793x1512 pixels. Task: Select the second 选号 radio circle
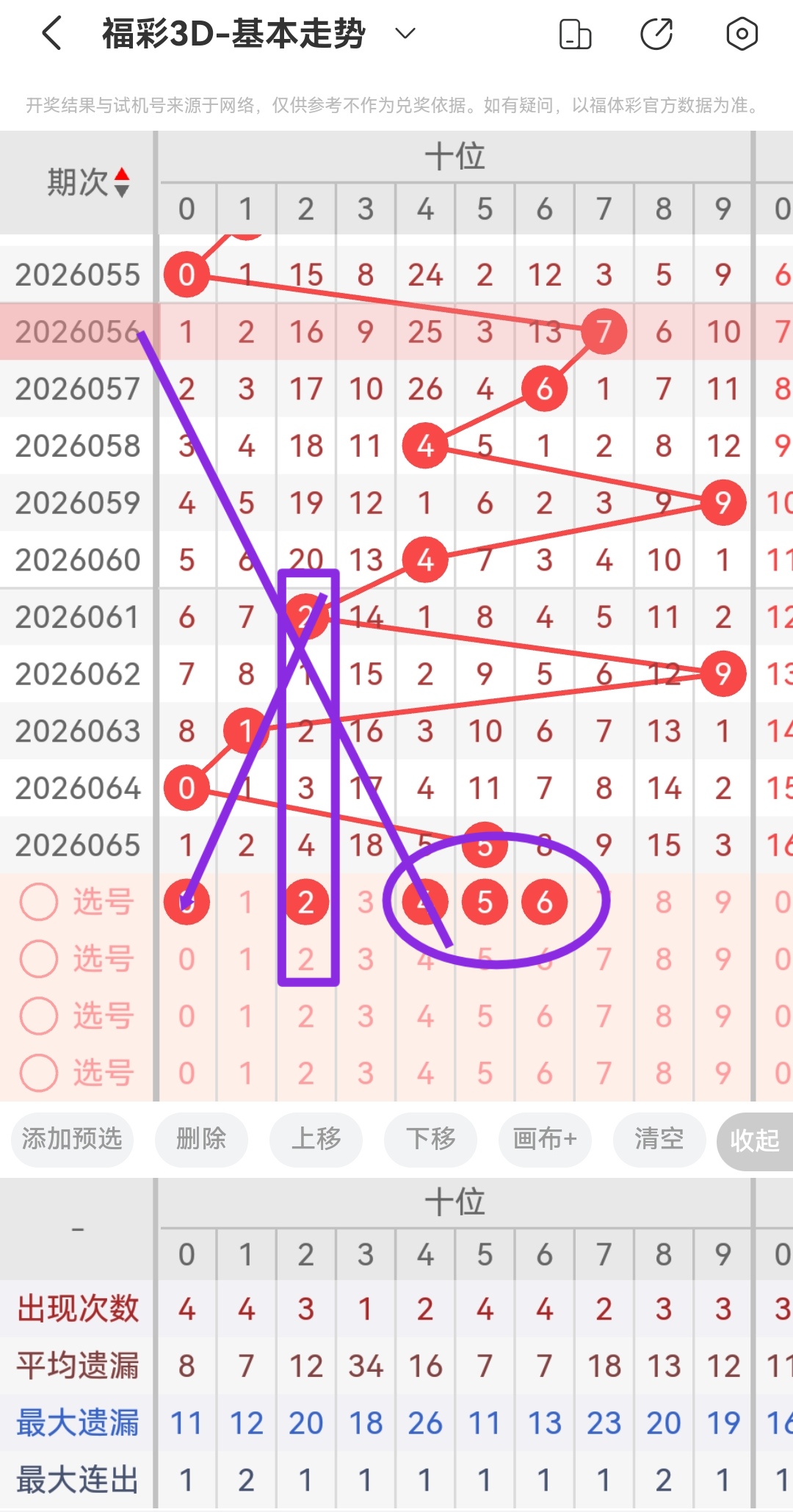point(40,959)
